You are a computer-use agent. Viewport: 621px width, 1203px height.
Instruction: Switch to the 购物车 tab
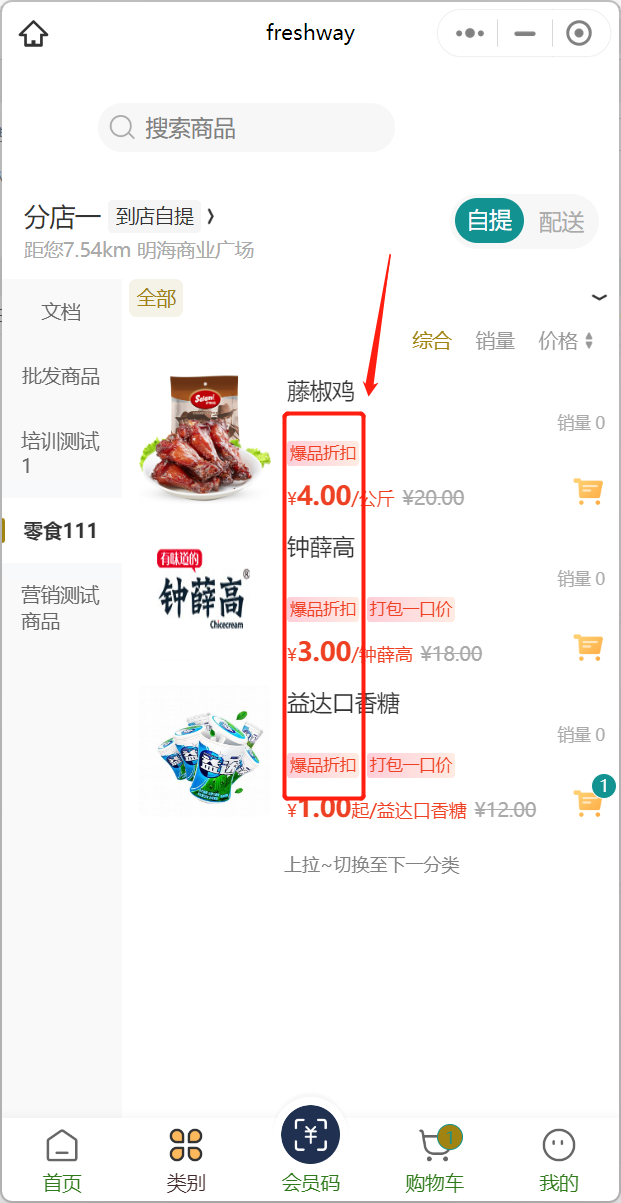[x=435, y=1160]
